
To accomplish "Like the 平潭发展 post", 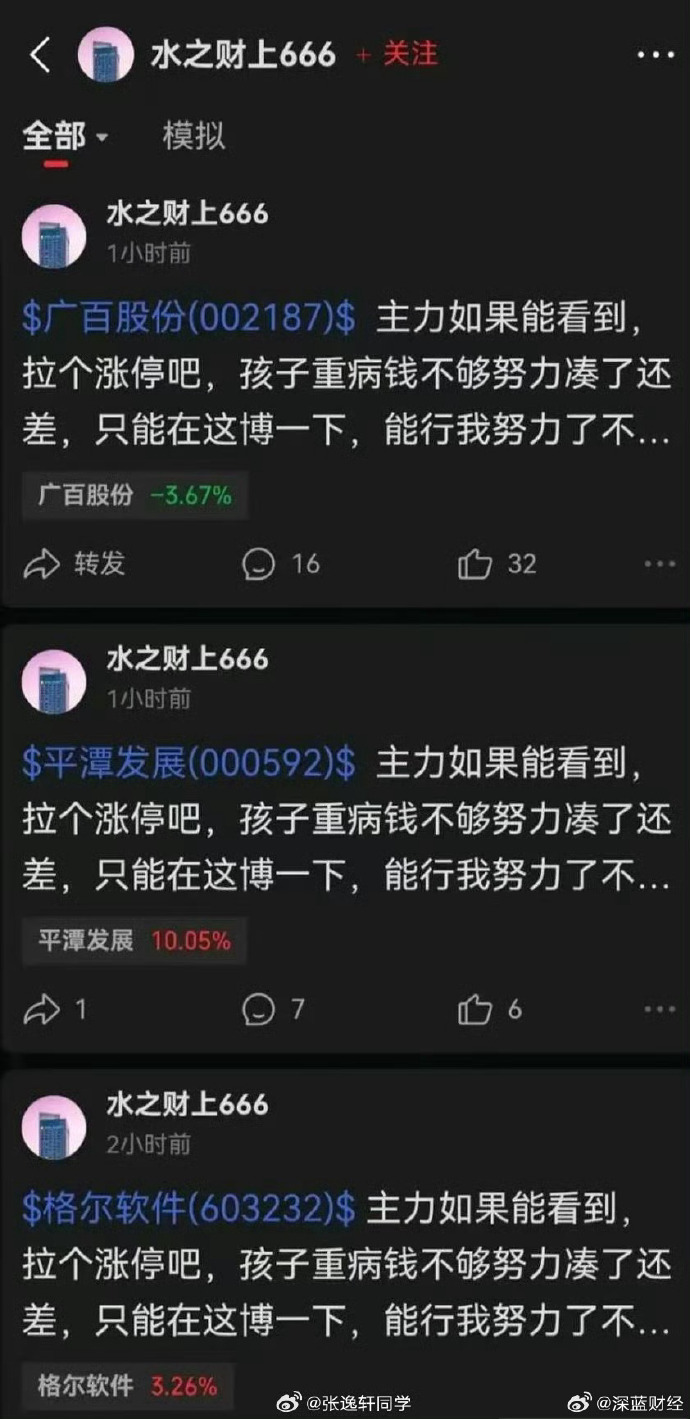I will coord(489,1009).
